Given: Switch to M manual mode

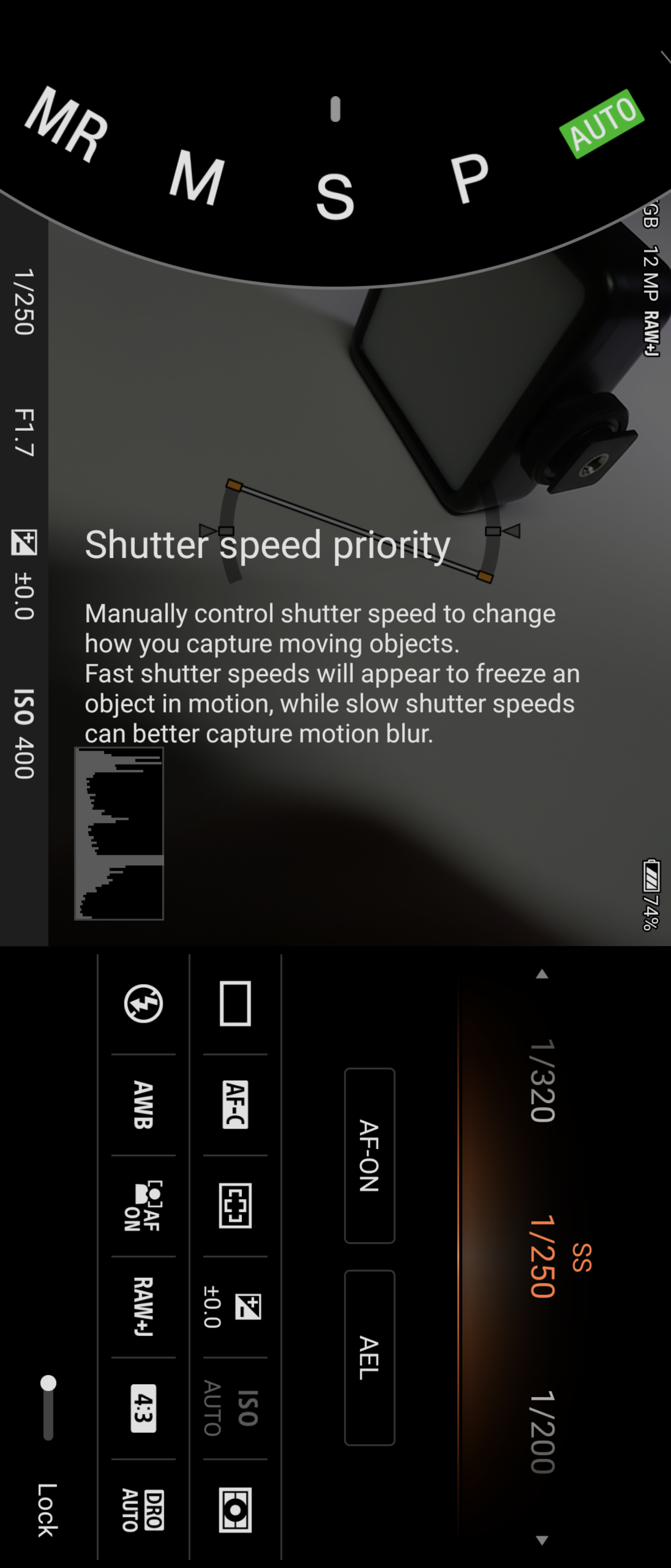Looking at the screenshot, I should [x=196, y=178].
